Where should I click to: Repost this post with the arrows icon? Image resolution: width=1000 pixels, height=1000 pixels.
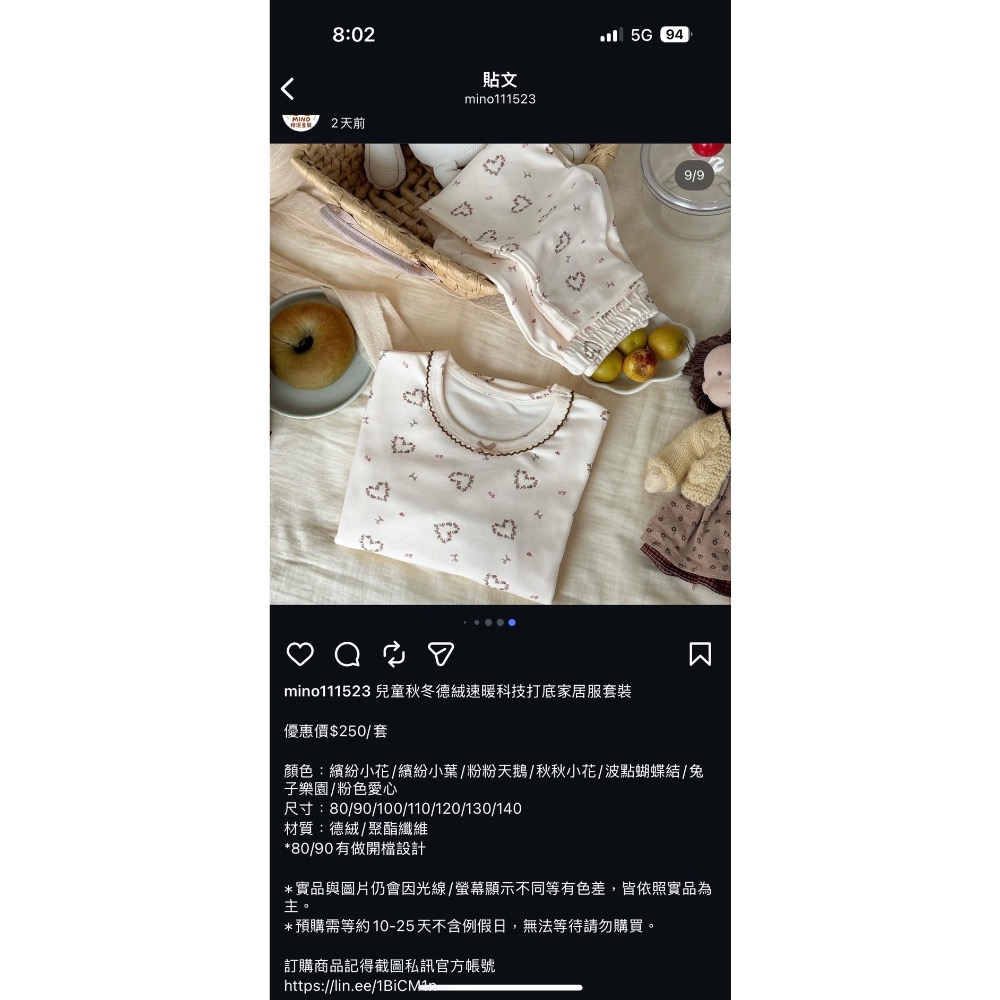pyautogui.click(x=394, y=654)
